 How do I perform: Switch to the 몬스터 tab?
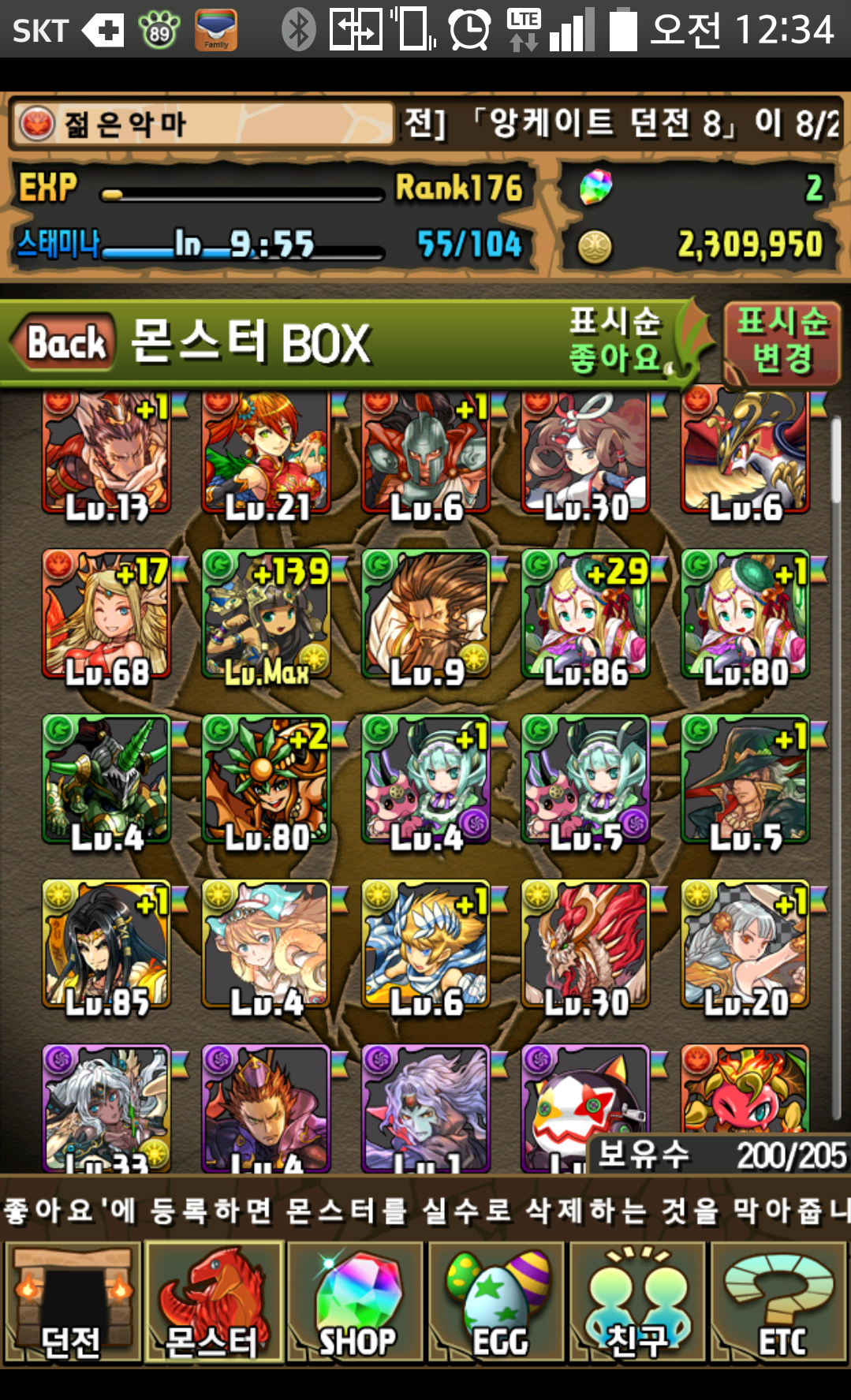click(x=214, y=1303)
